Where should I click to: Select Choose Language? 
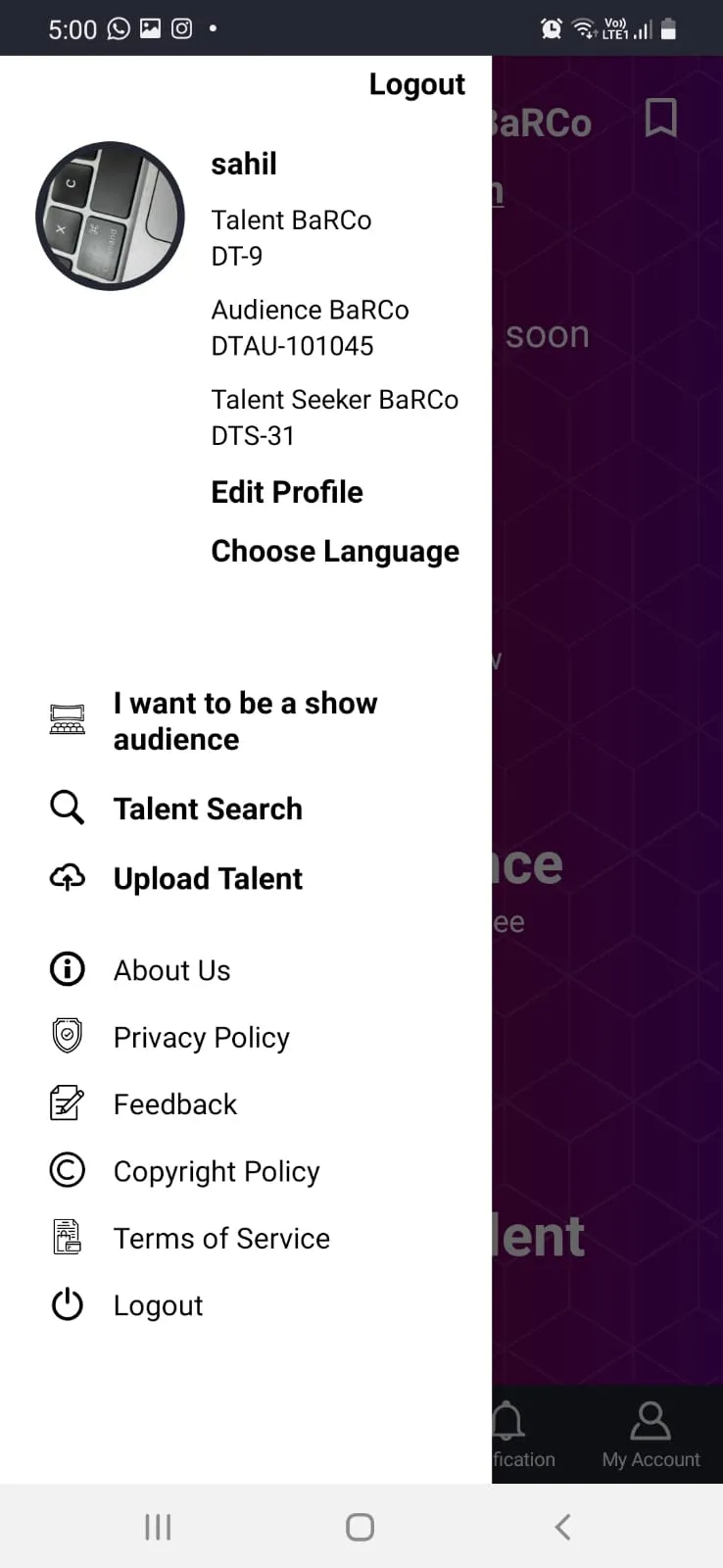coord(335,551)
